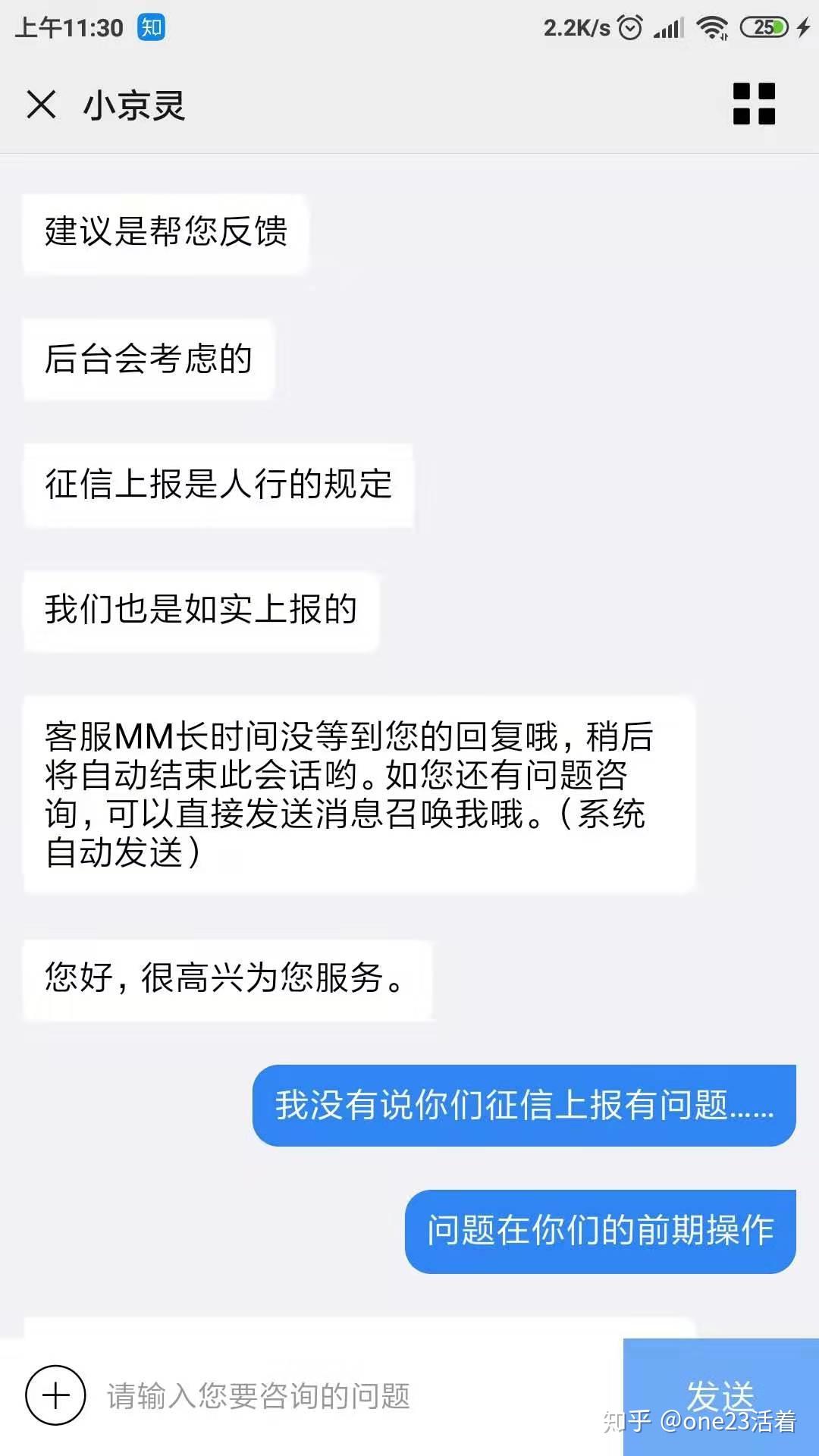Open the four-square grid menu
Image resolution: width=819 pixels, height=1456 pixels.
[754, 104]
